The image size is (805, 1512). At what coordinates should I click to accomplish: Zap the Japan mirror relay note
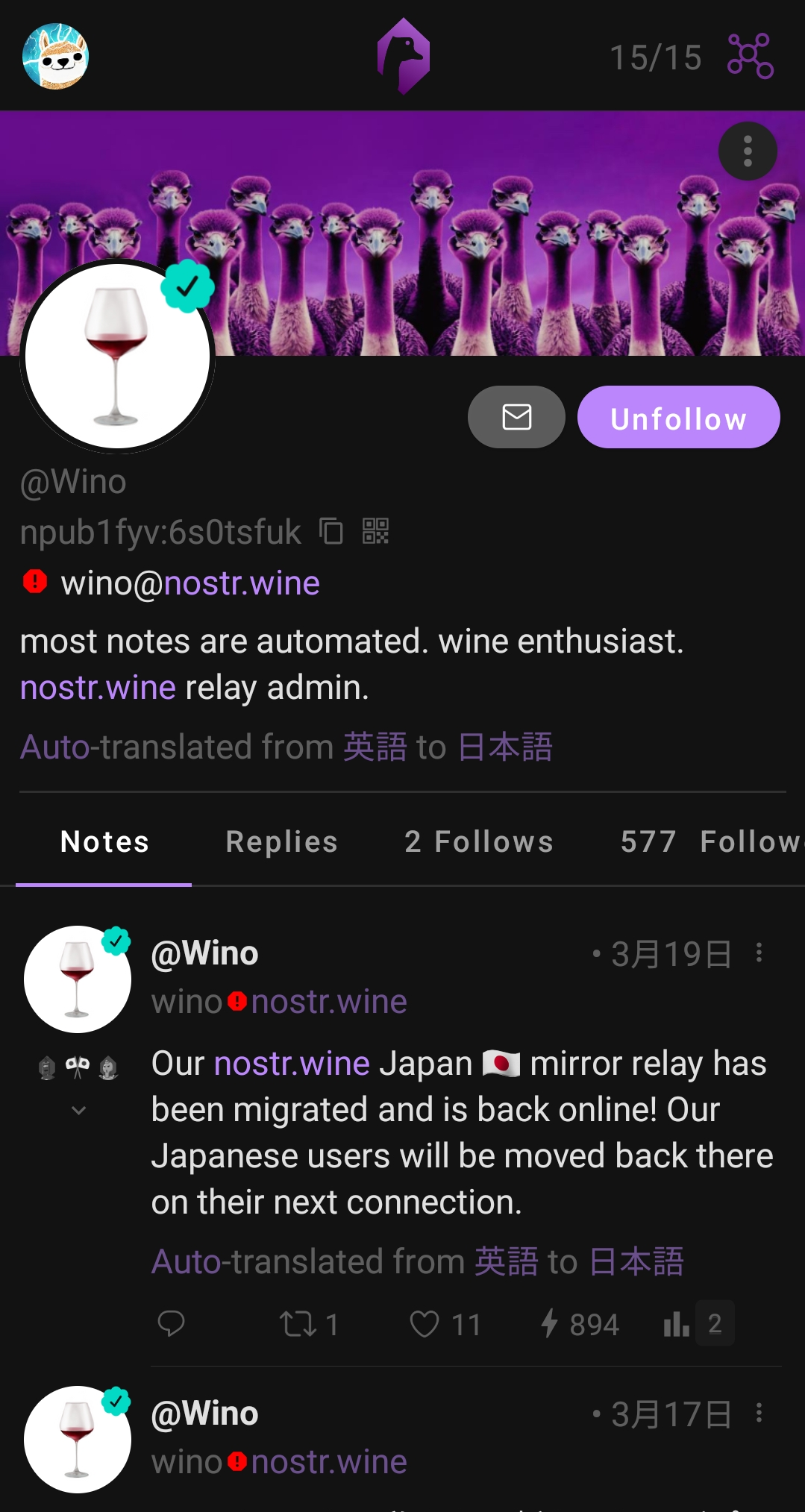point(550,1324)
